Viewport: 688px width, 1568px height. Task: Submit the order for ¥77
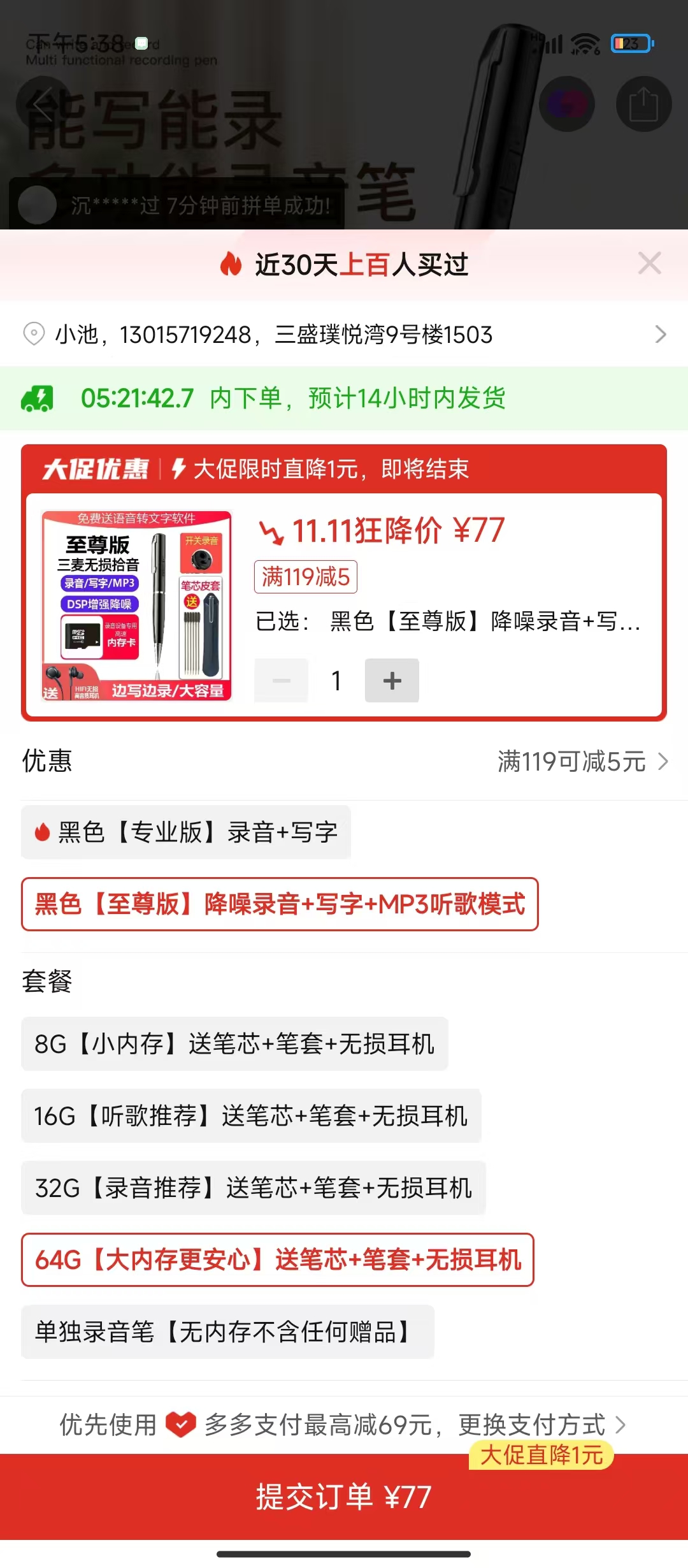(344, 1497)
